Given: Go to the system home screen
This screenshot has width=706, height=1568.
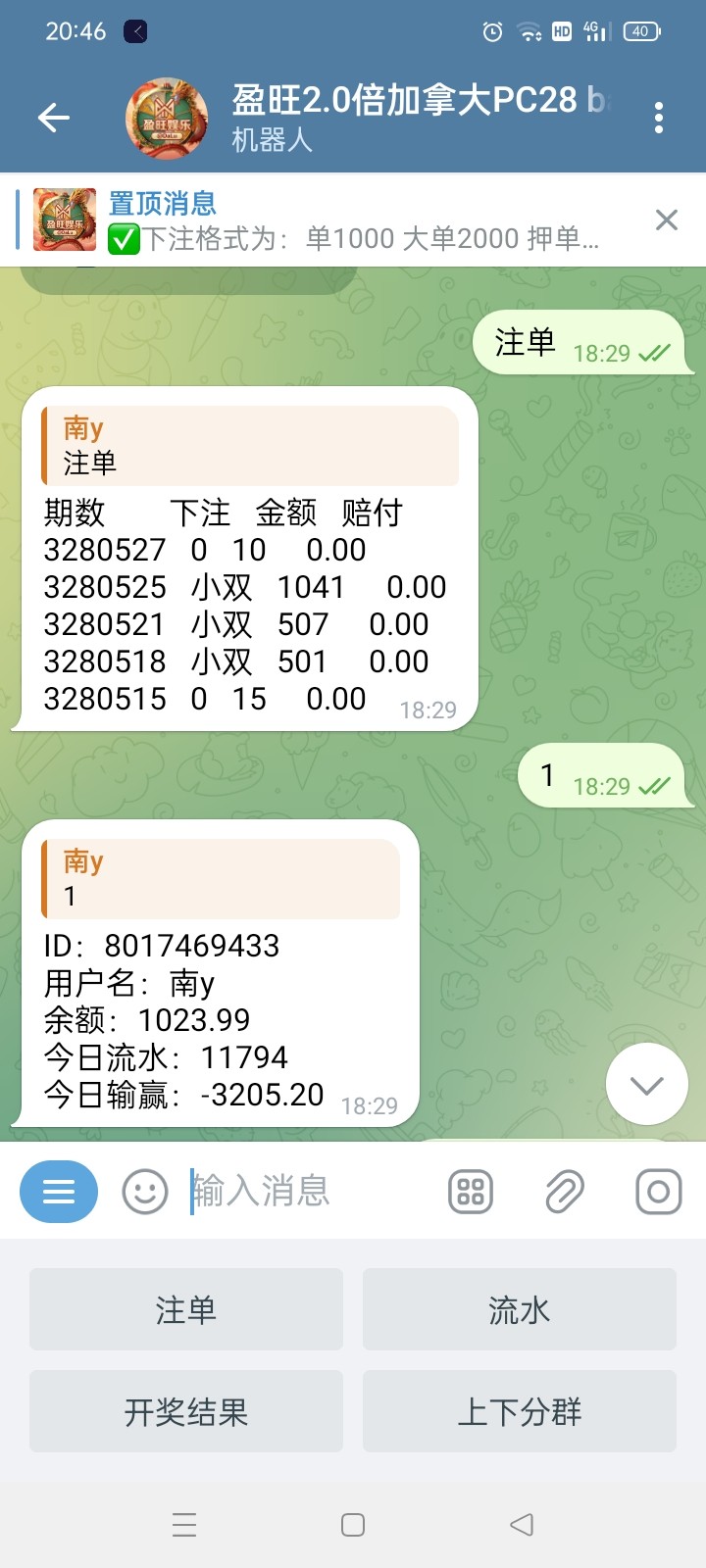Looking at the screenshot, I should pos(353,1525).
